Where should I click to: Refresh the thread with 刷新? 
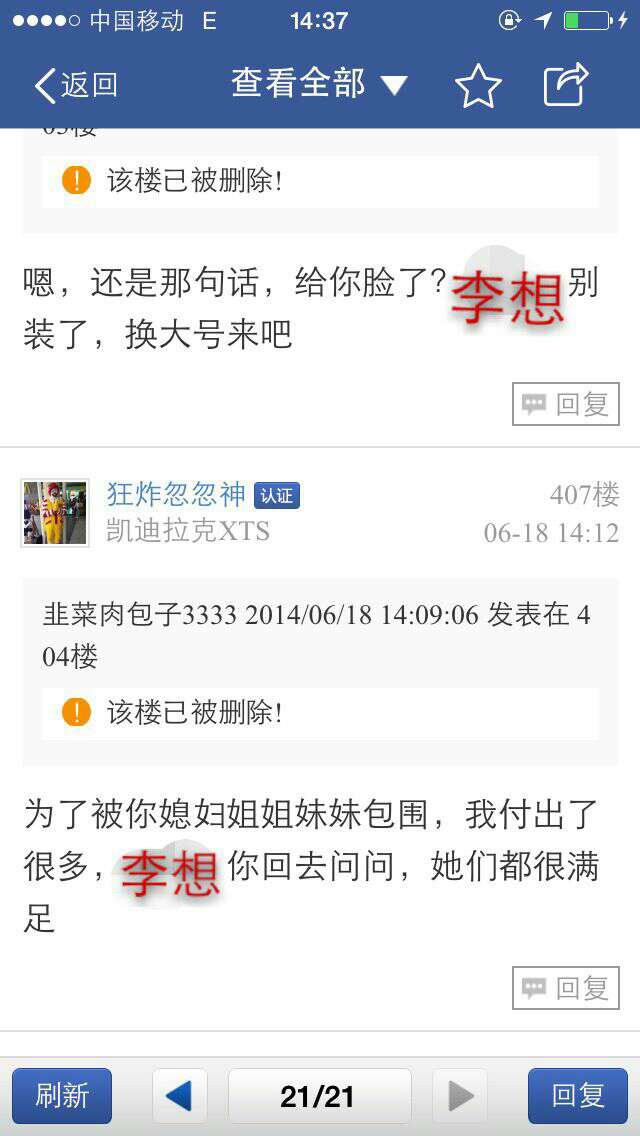(x=62, y=1095)
